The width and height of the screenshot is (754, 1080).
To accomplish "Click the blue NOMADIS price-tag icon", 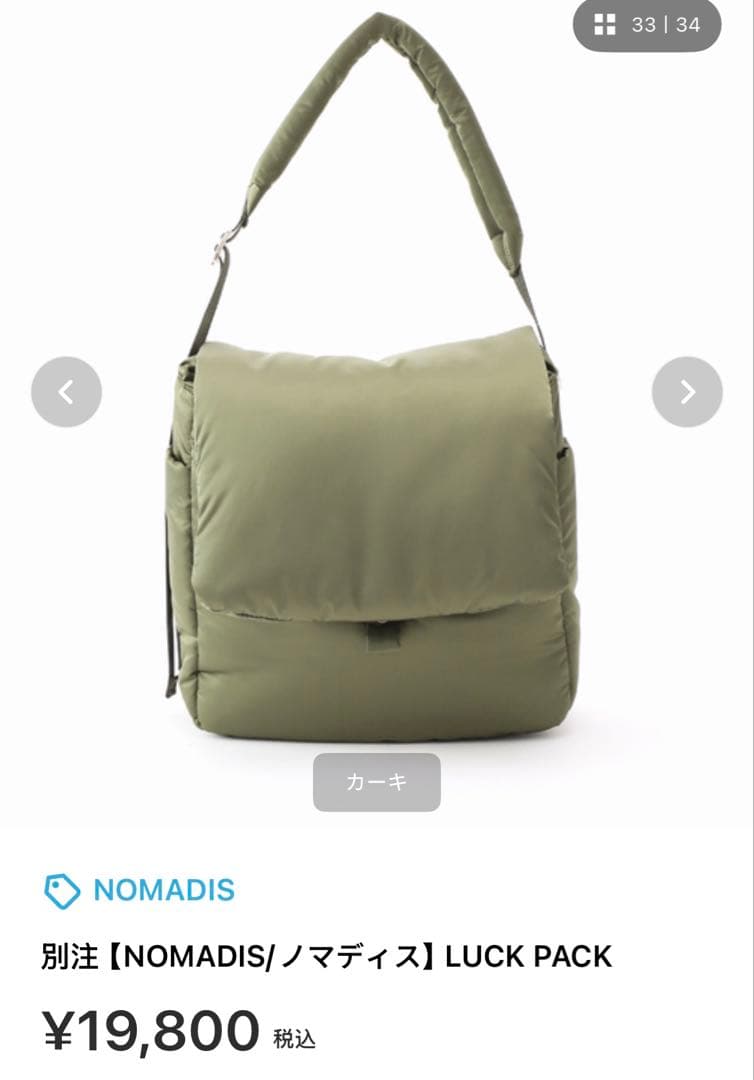I will pyautogui.click(x=61, y=889).
